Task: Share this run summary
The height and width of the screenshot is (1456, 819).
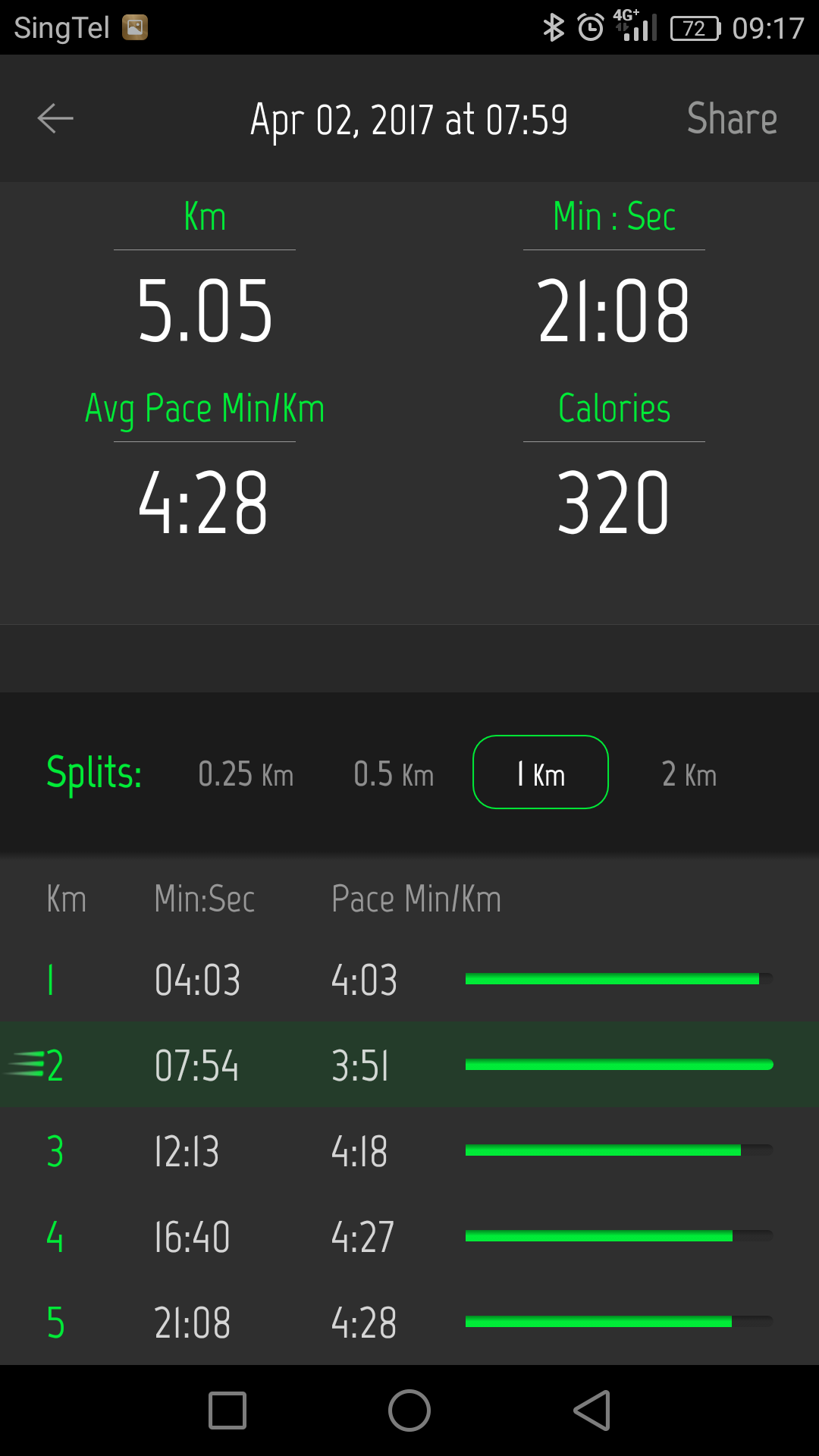Action: click(732, 118)
